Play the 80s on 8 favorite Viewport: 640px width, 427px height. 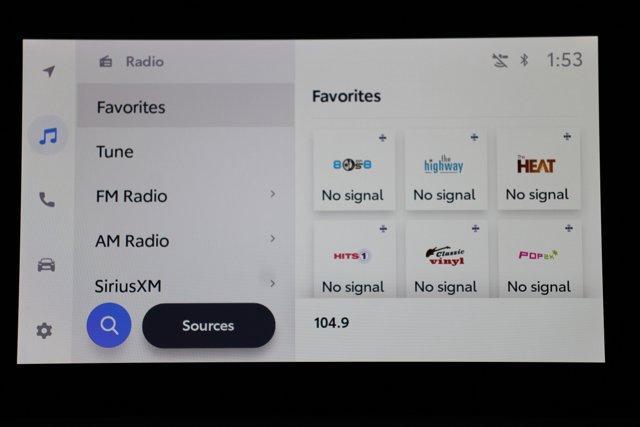[x=353, y=170]
